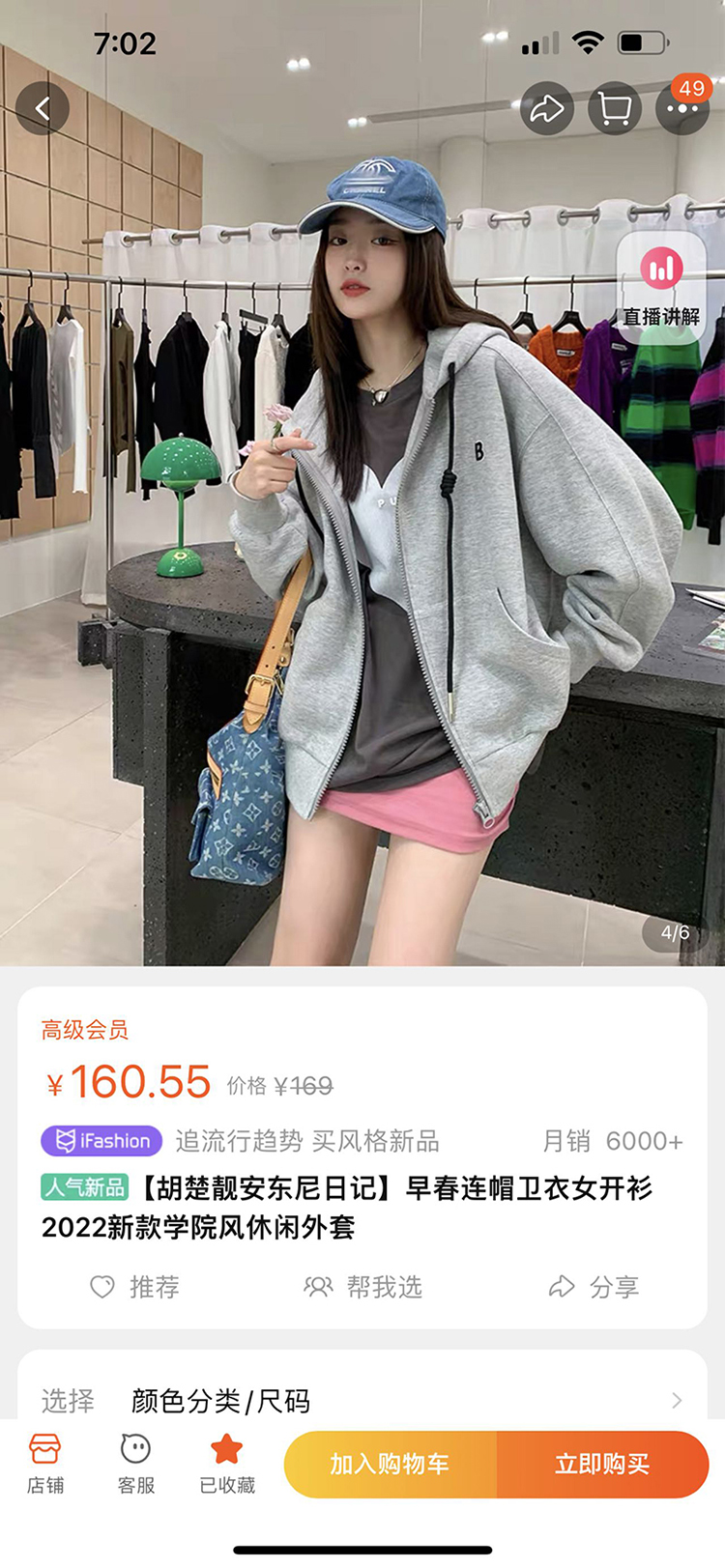Screen dimensions: 725x1568
Task: Tap 分享 to share this listing
Action: tap(594, 1287)
